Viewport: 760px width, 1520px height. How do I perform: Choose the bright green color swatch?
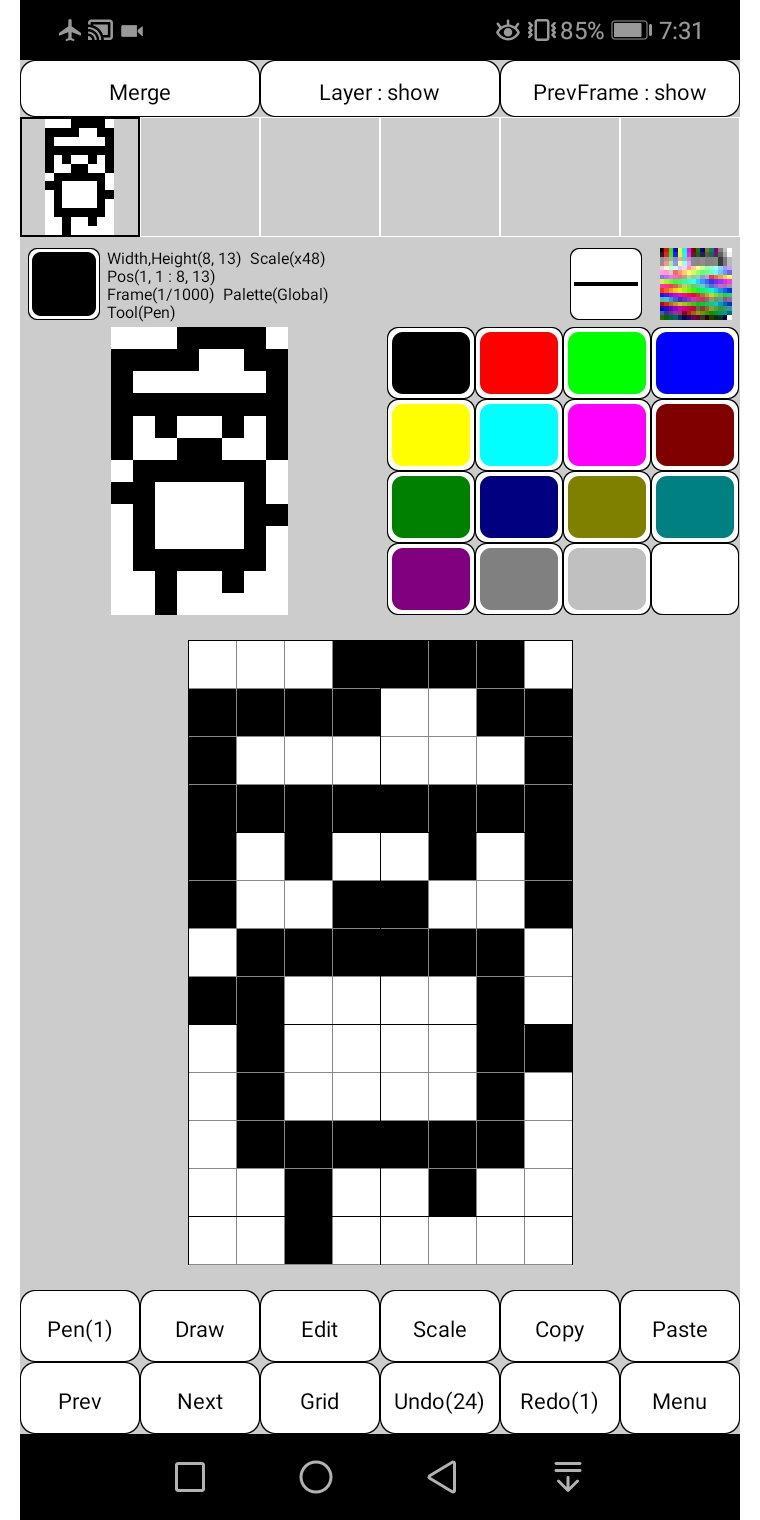click(x=607, y=363)
